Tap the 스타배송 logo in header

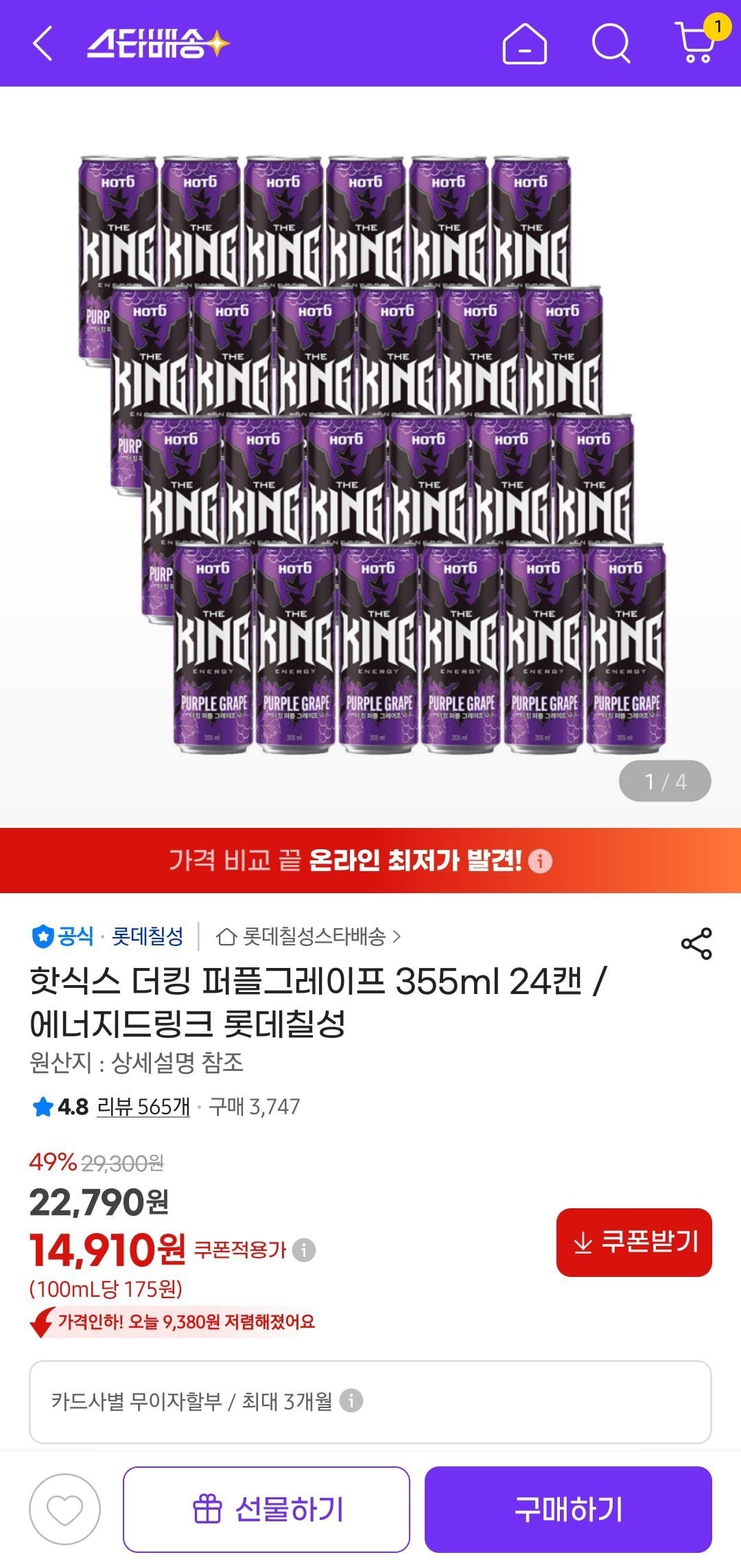[158, 44]
